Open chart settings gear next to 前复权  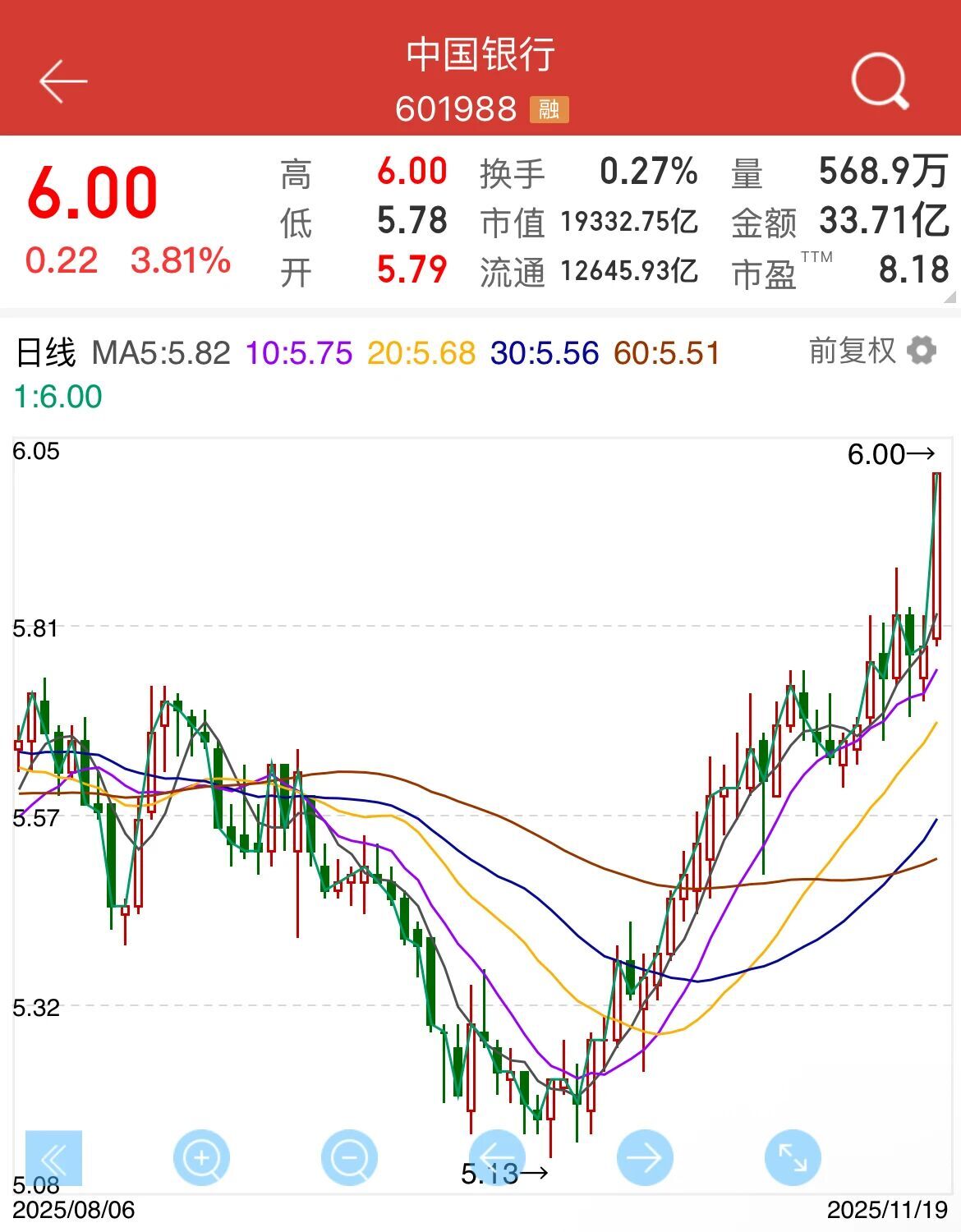922,351
